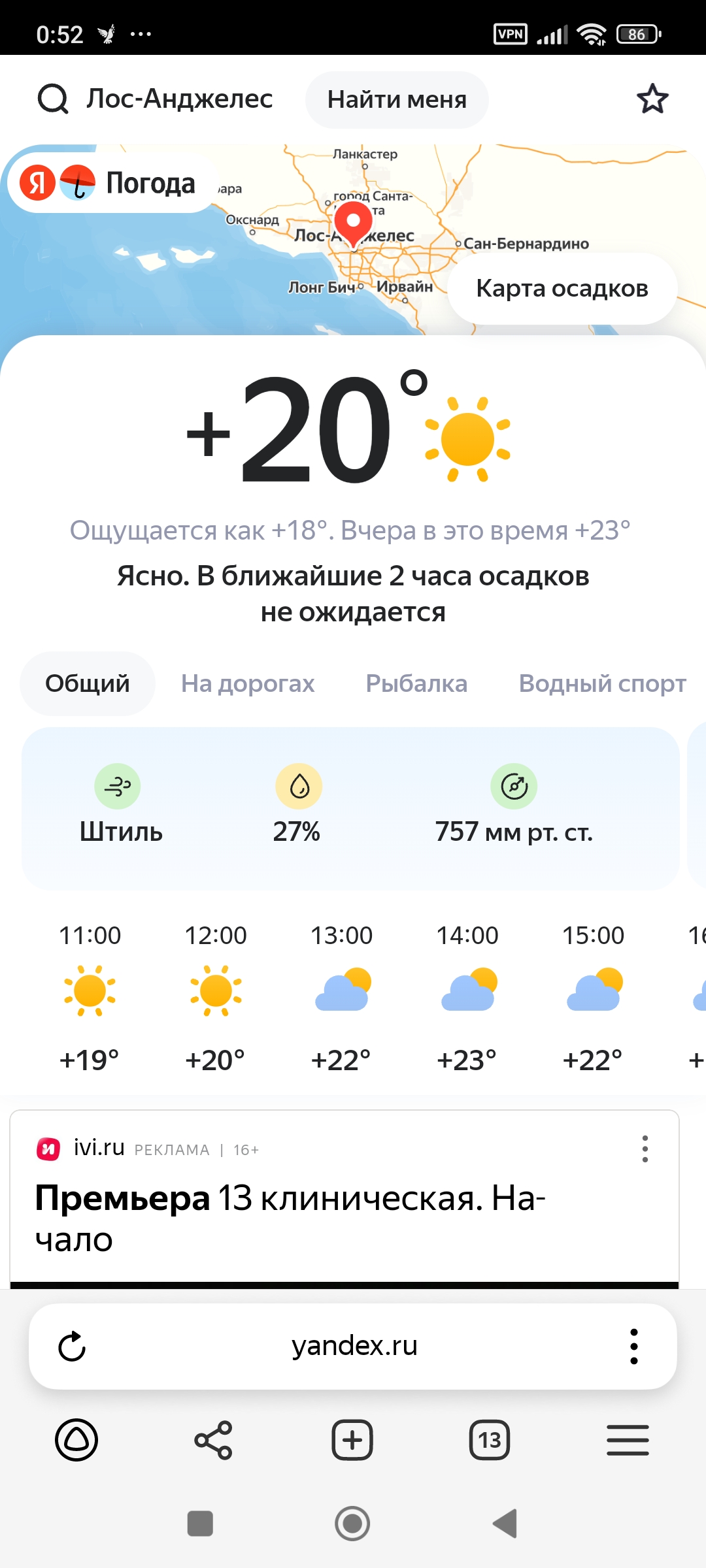Open the Премьера 13 клиническая ad
706x1568 pixels.
pyautogui.click(x=290, y=1218)
